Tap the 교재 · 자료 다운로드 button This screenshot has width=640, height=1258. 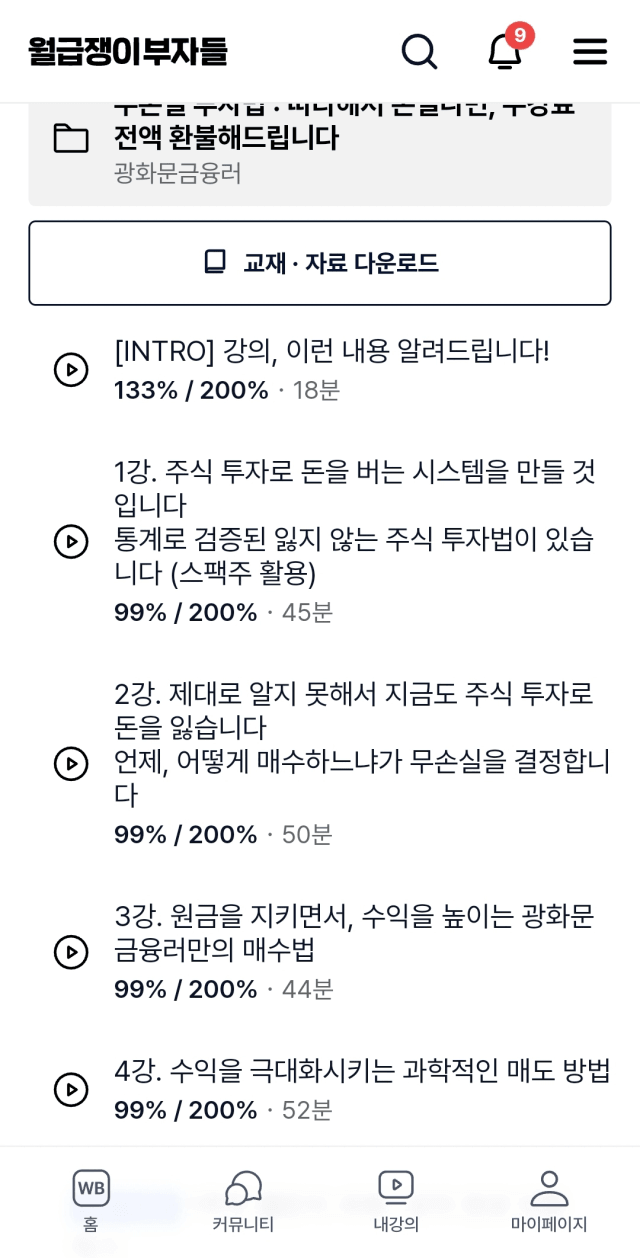[320, 263]
